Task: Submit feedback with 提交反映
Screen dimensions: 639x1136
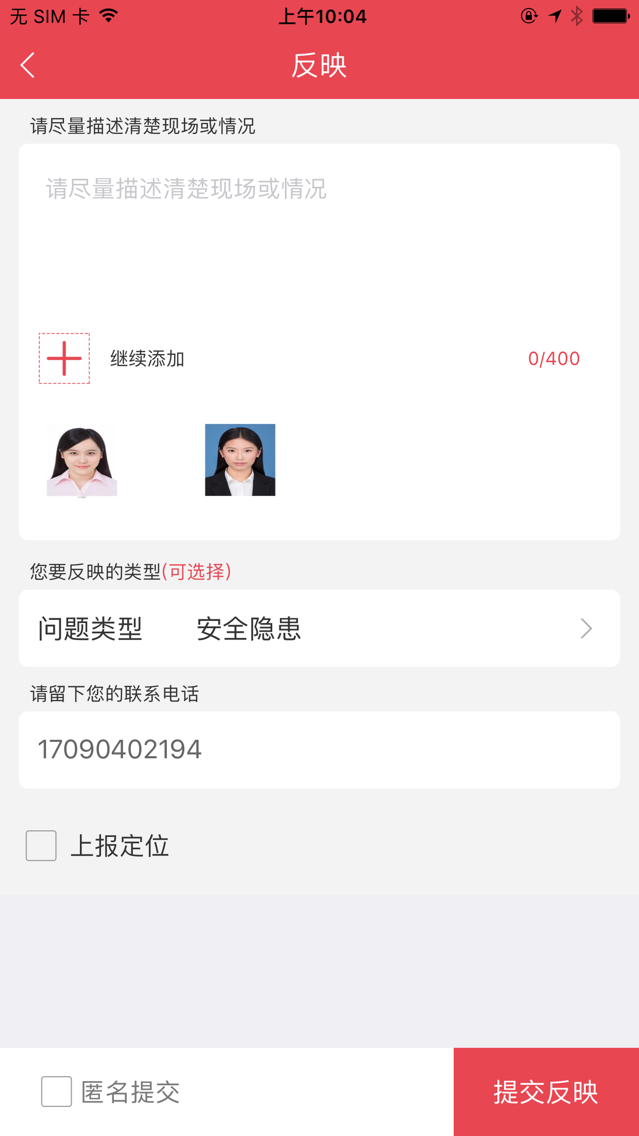Action: coord(546,1092)
